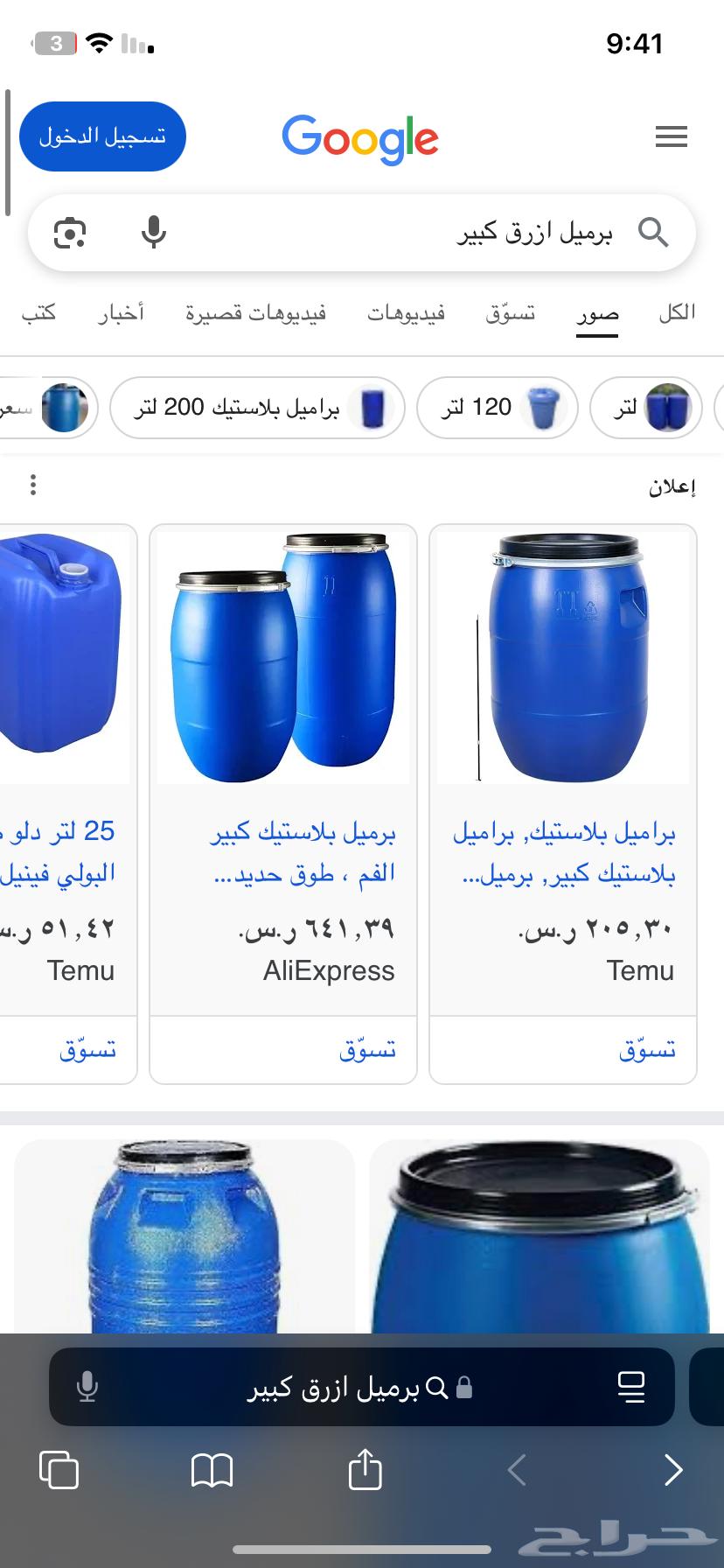Switch to the فيديوهات tab
This screenshot has height=1568, width=724.
pyautogui.click(x=406, y=312)
